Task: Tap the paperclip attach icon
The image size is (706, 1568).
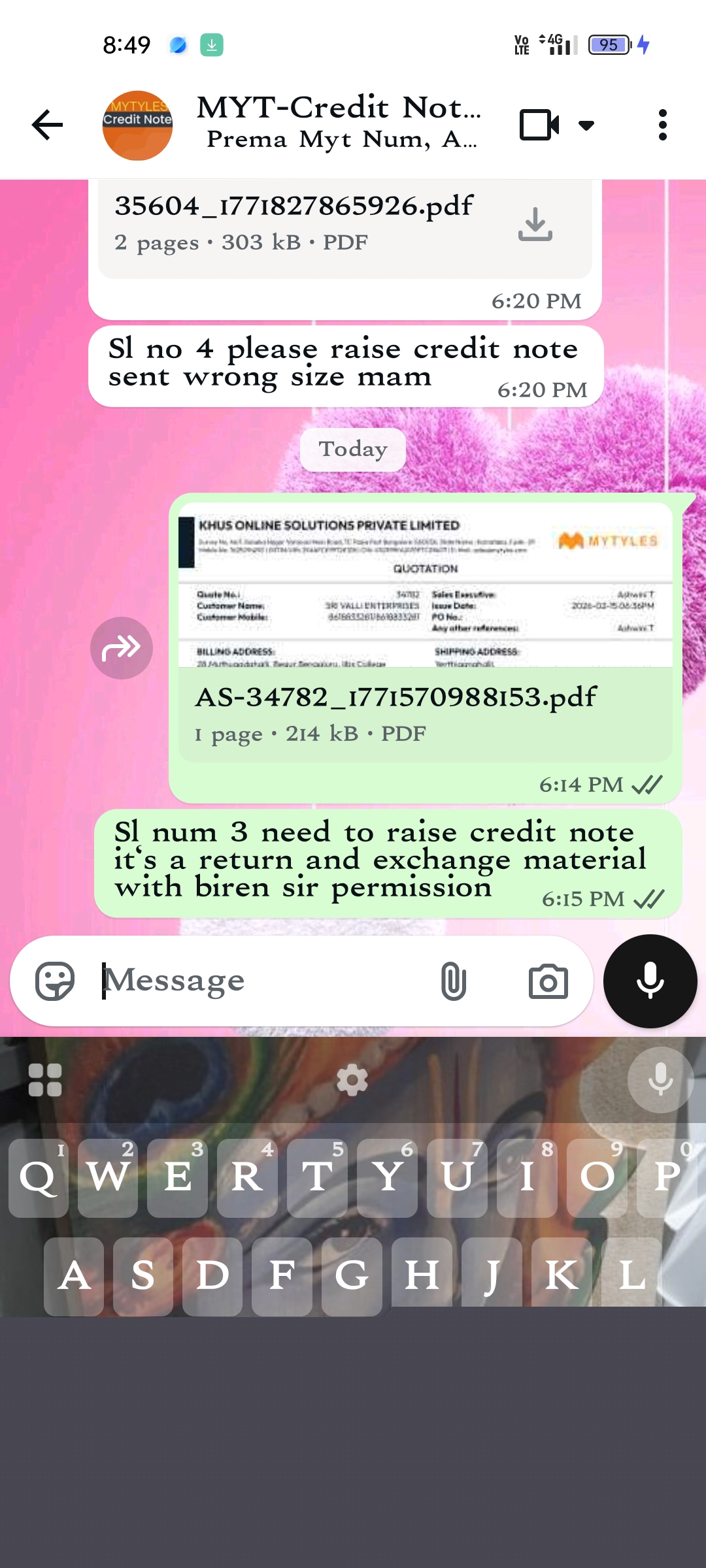Action: [x=453, y=981]
